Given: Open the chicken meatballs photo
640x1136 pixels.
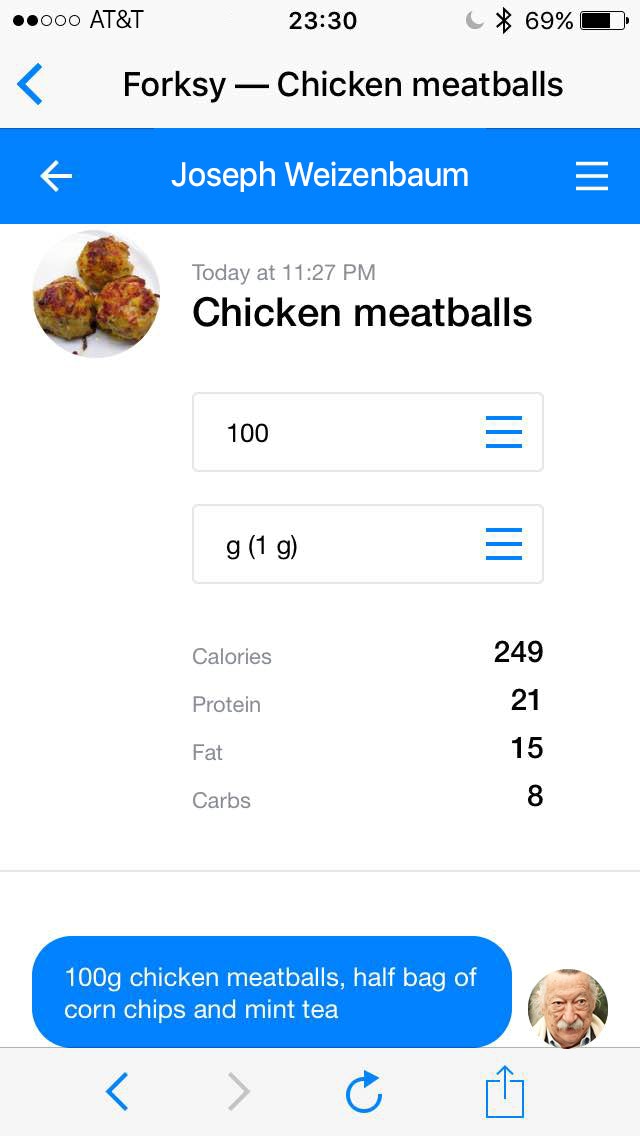Looking at the screenshot, I should point(96,293).
